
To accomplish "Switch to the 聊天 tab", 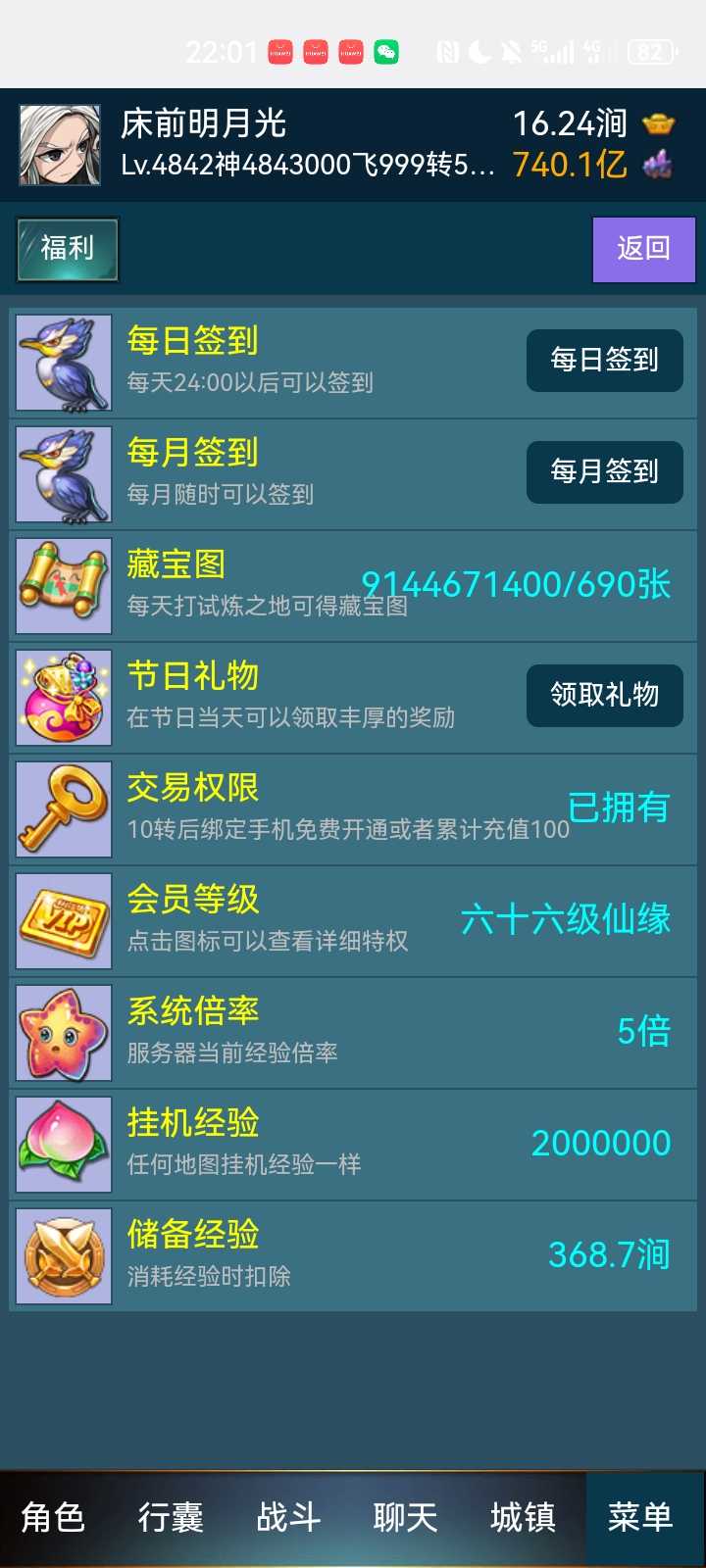I will tap(405, 1518).
